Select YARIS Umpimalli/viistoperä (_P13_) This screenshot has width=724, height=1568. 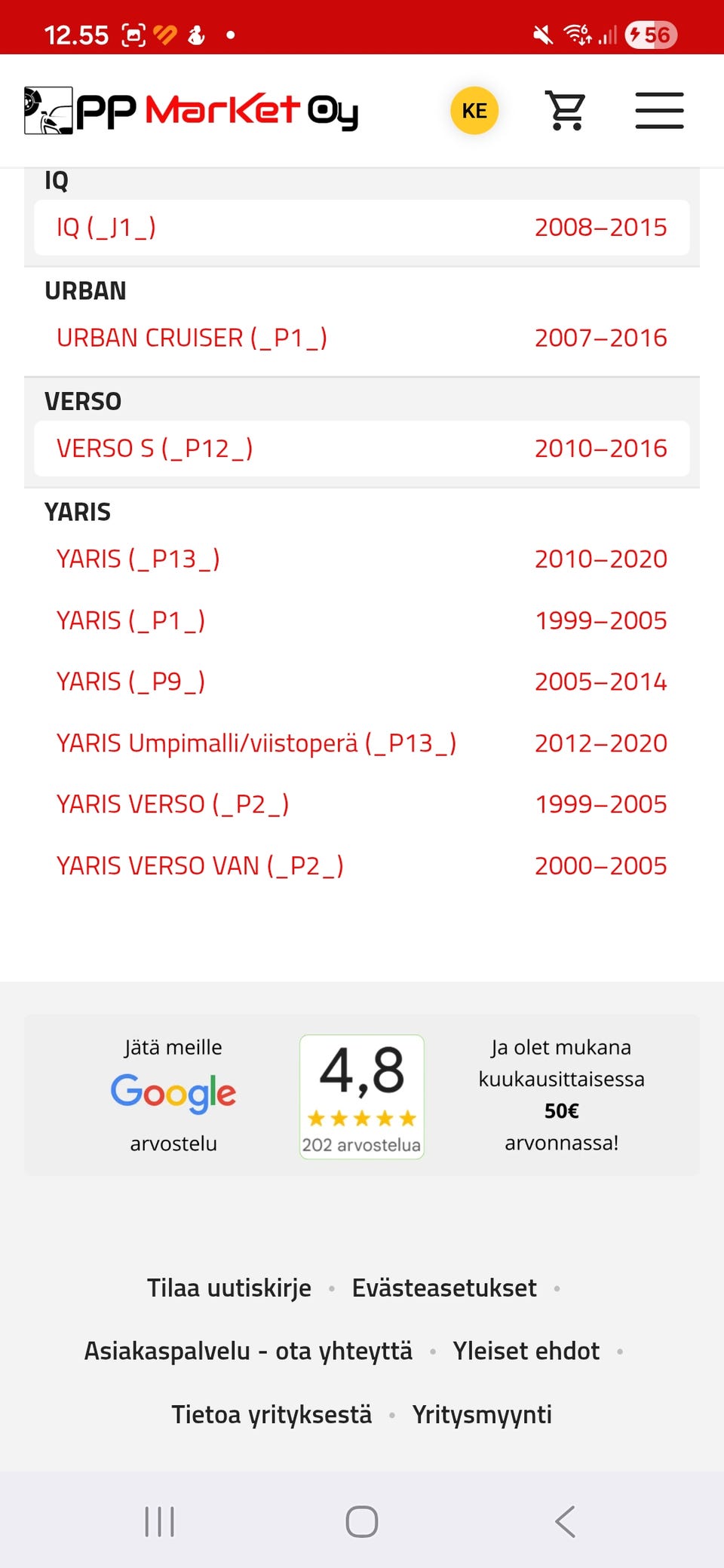(x=362, y=743)
